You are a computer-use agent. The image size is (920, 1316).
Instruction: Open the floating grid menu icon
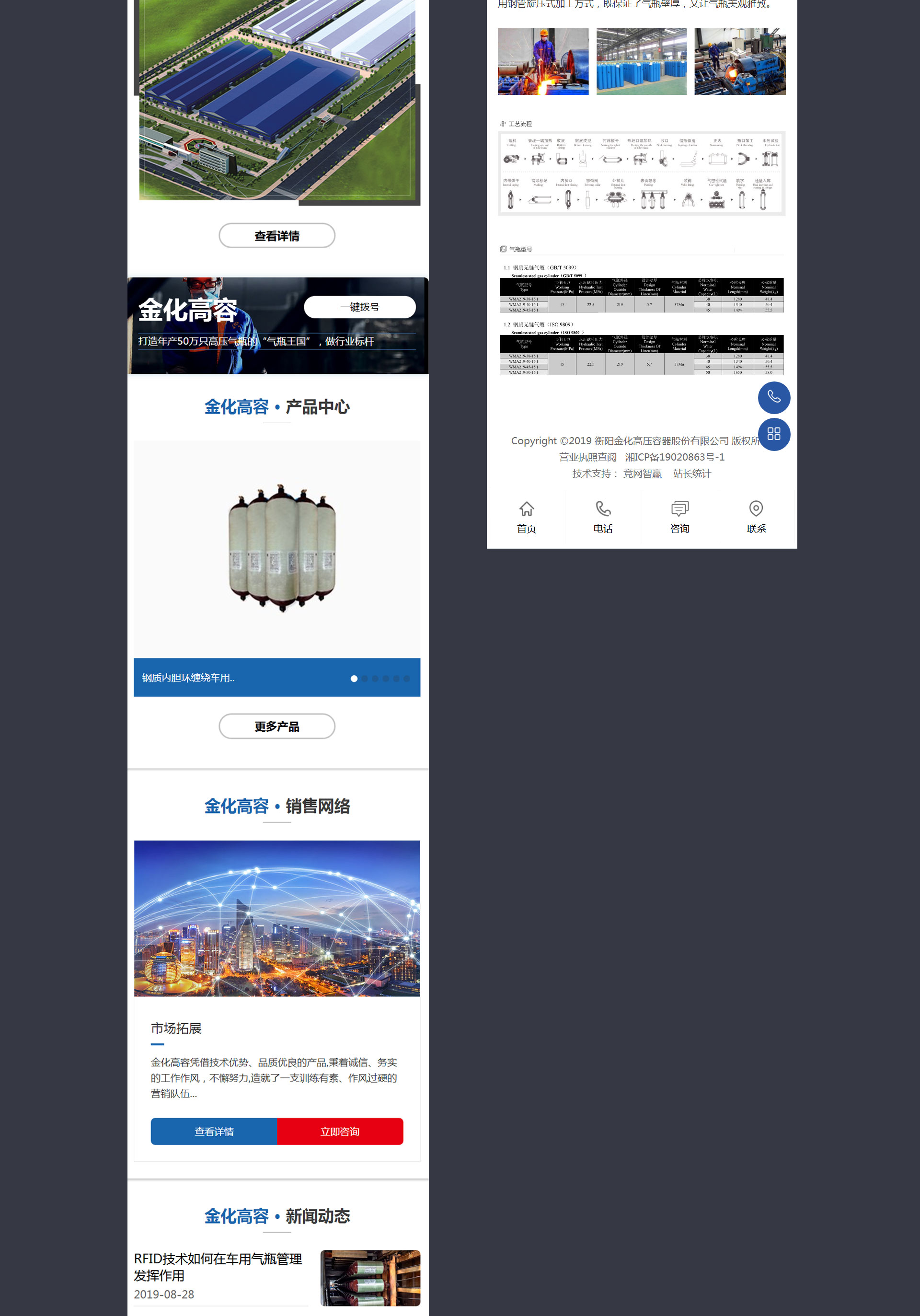[x=774, y=435]
